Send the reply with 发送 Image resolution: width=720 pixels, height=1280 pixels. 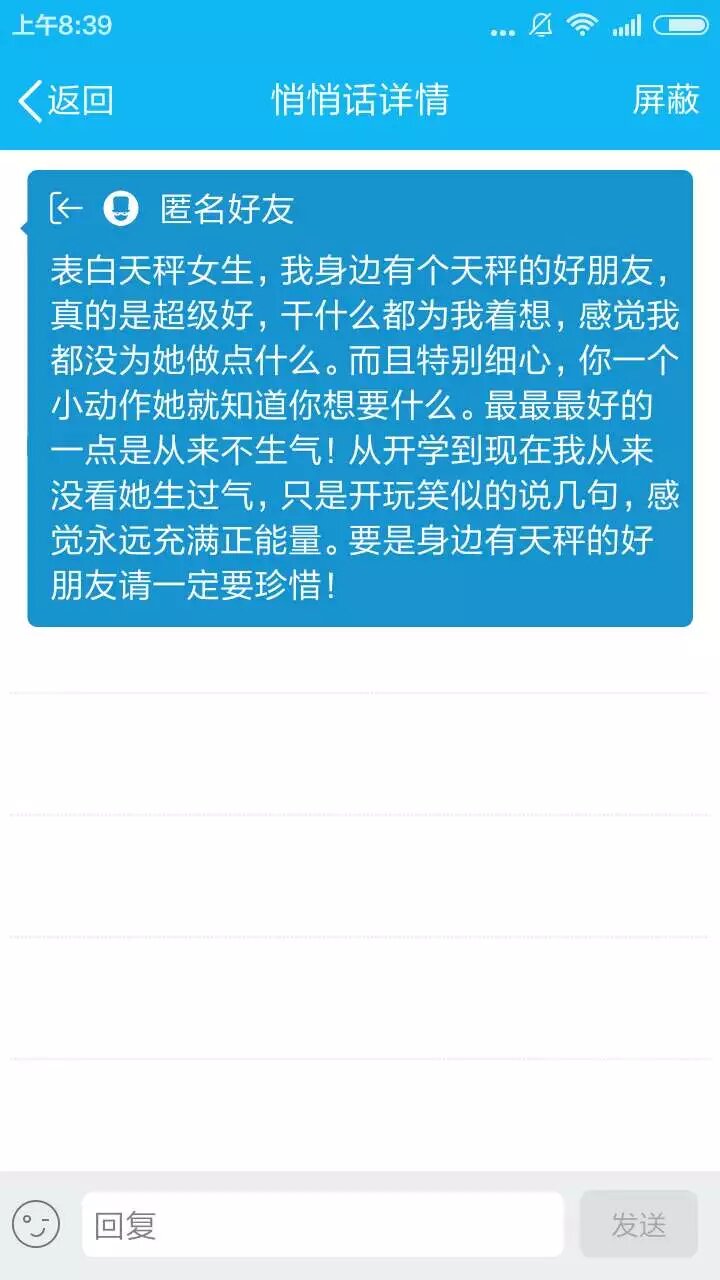click(x=638, y=1225)
